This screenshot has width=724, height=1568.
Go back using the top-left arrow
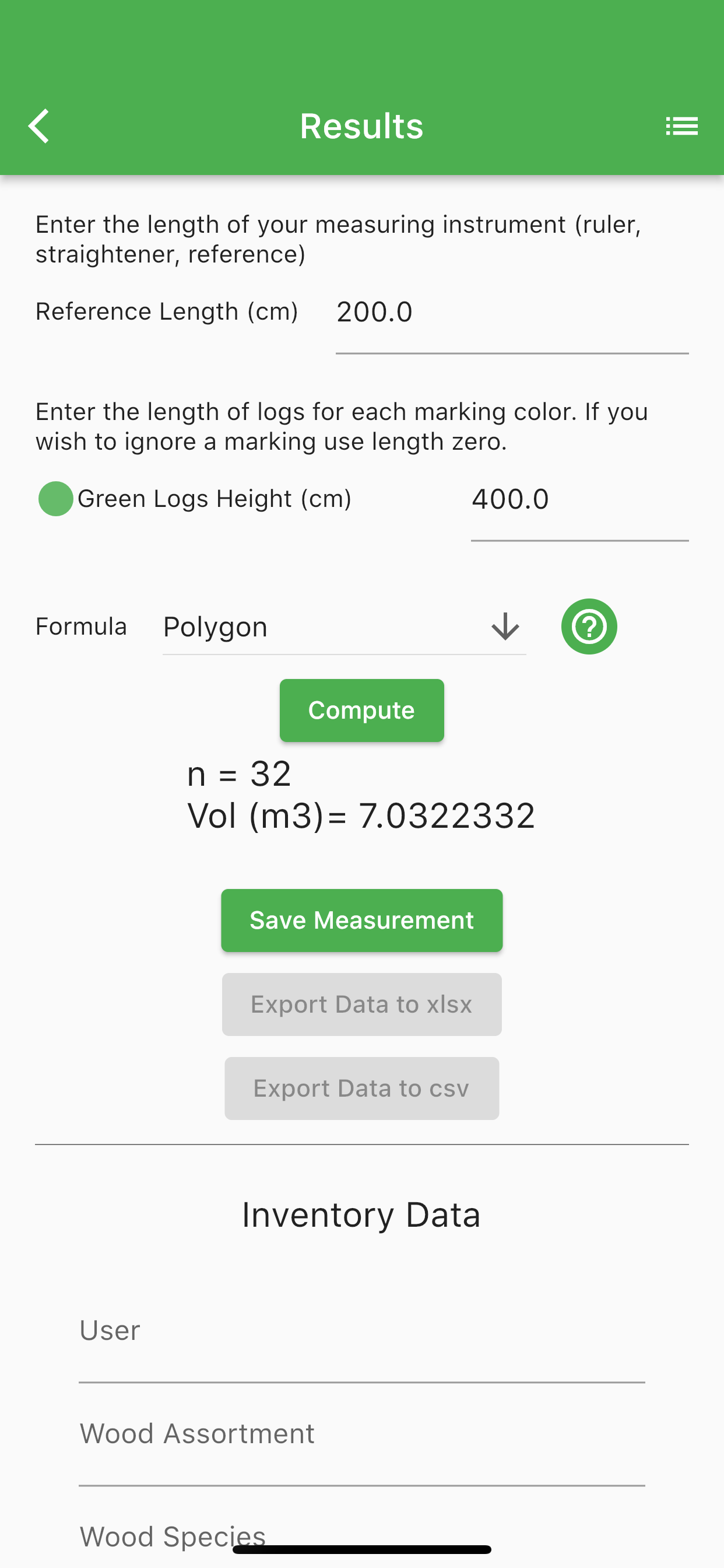coord(39,126)
